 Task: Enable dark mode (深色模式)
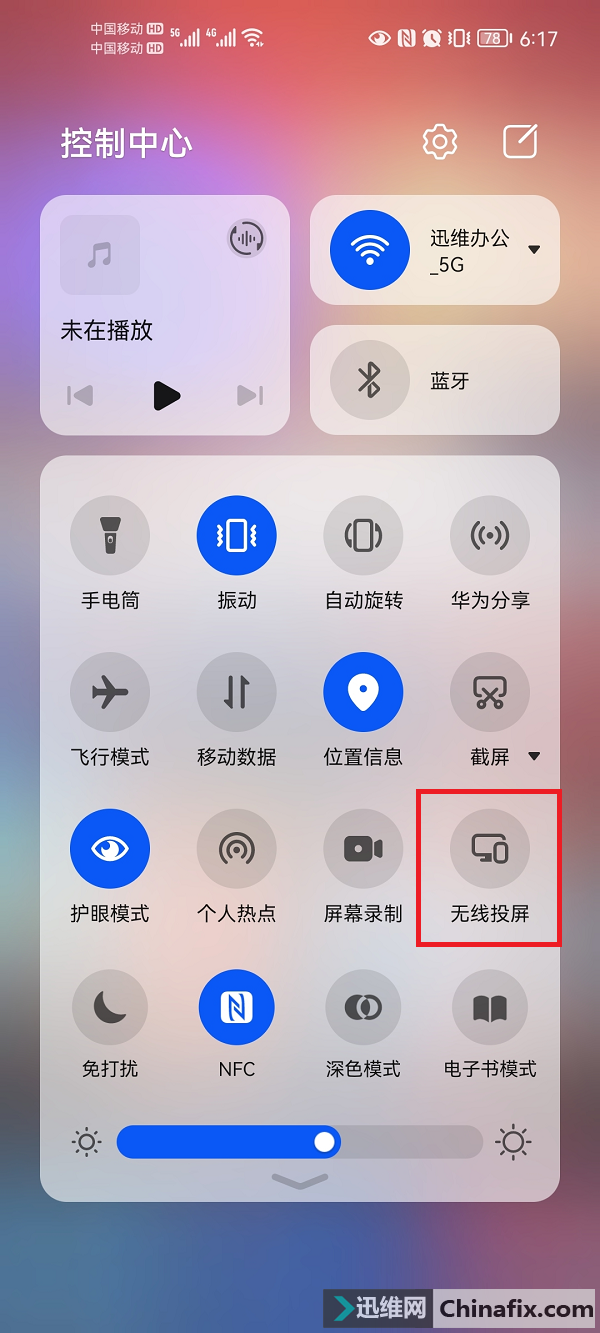pyautogui.click(x=363, y=1008)
